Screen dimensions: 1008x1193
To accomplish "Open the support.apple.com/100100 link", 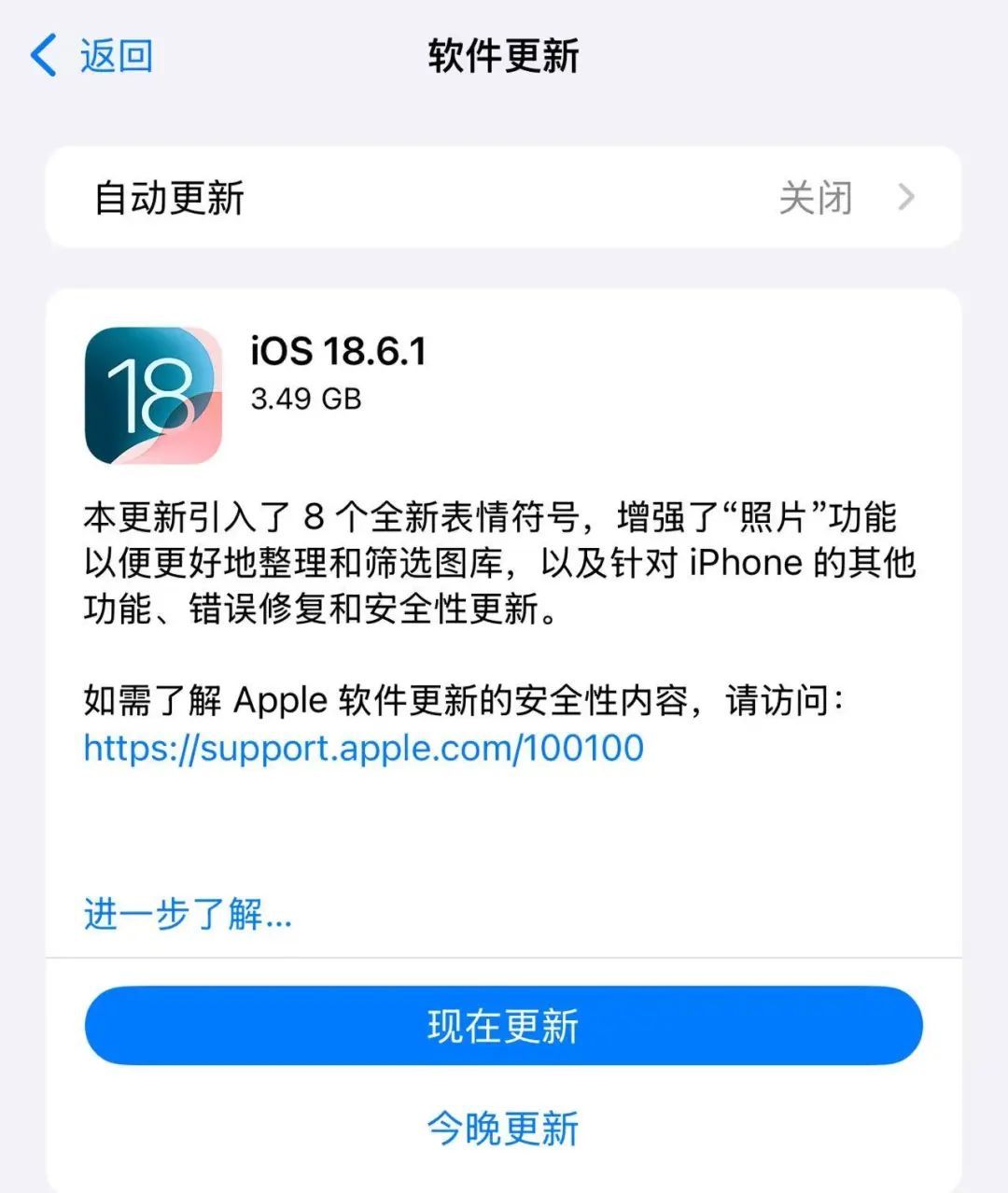I will point(363,749).
